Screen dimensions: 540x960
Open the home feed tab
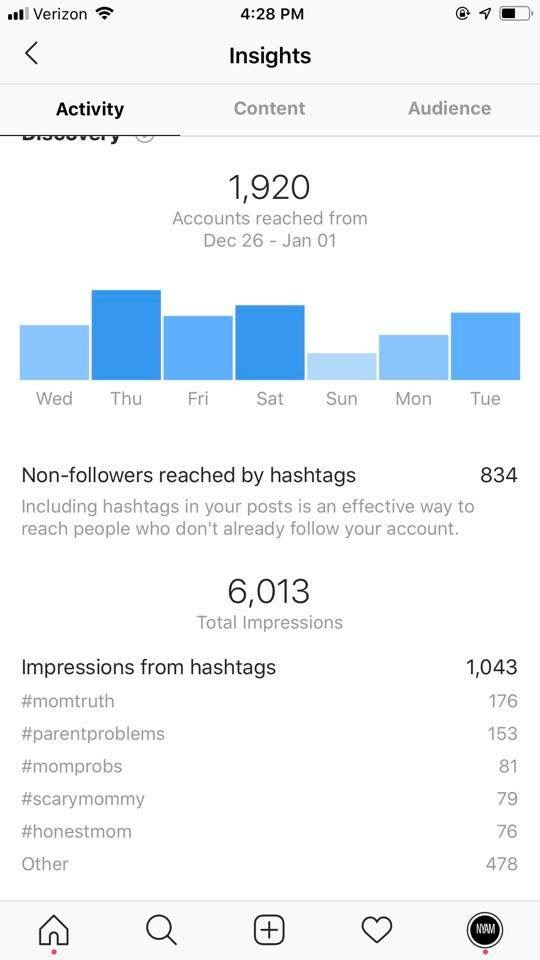click(54, 931)
